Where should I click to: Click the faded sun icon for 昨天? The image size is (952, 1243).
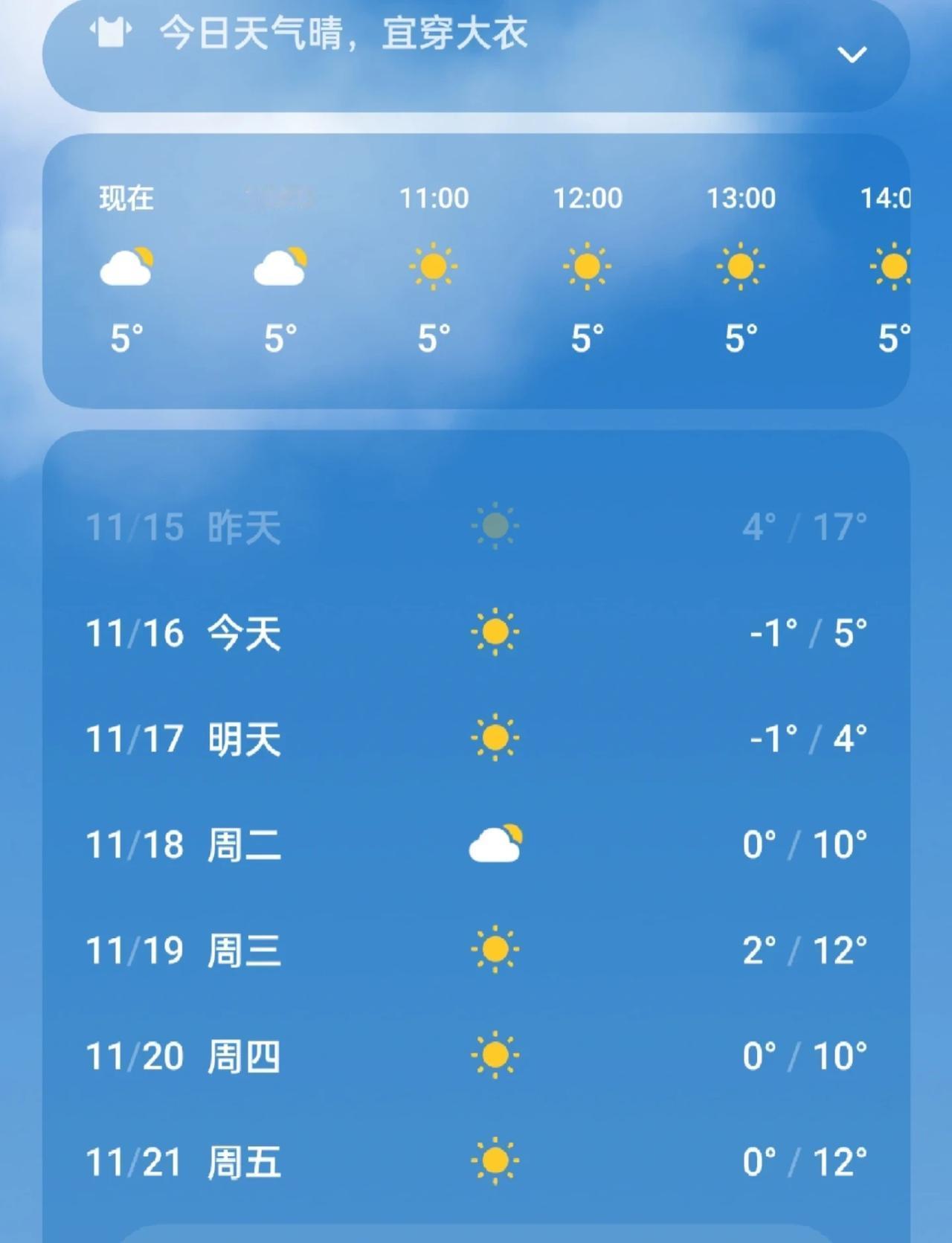tap(495, 527)
